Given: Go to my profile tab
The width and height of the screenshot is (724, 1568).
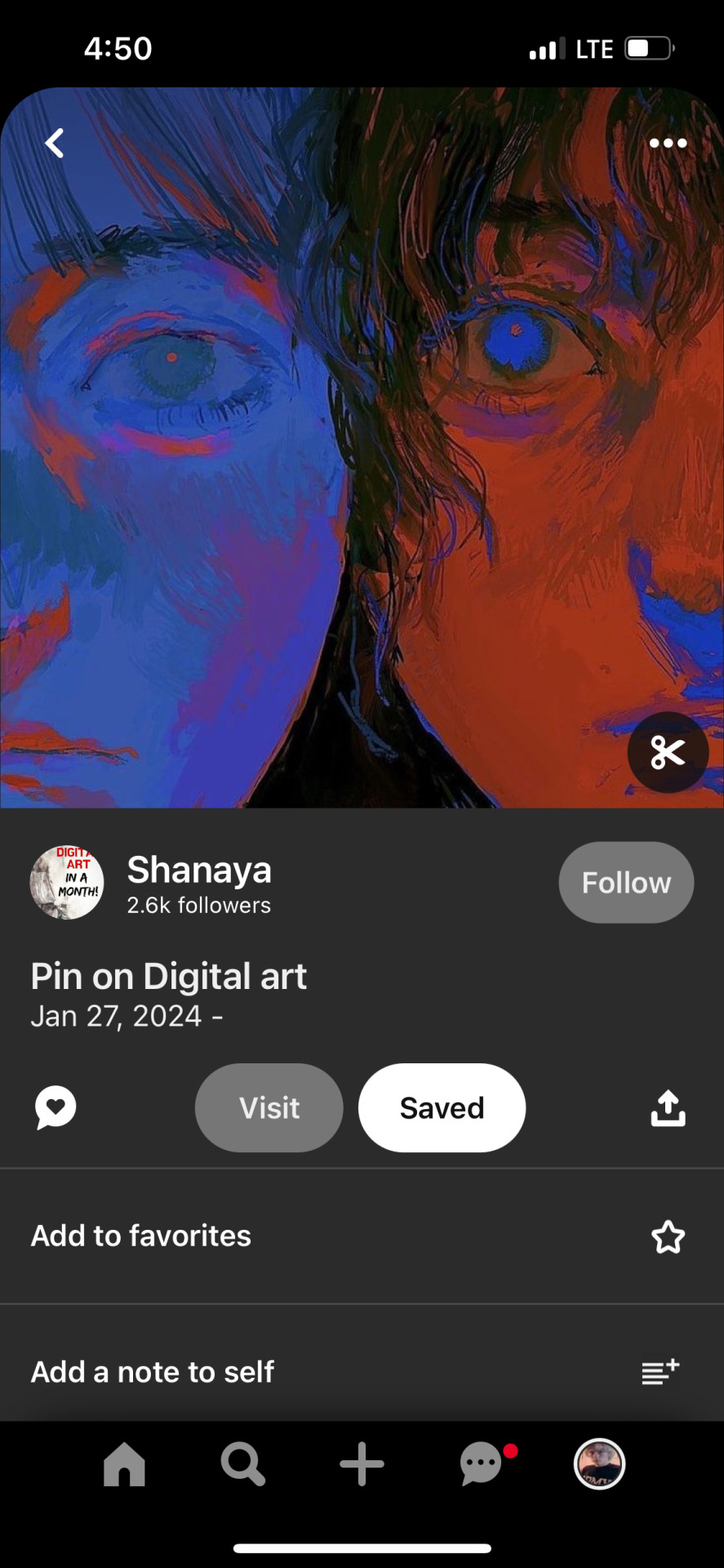Looking at the screenshot, I should 600,1464.
